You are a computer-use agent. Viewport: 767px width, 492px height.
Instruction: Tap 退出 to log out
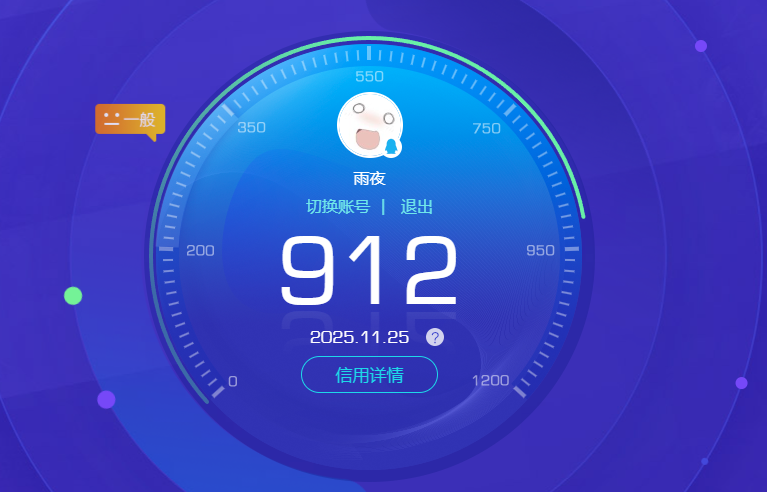[x=417, y=207]
